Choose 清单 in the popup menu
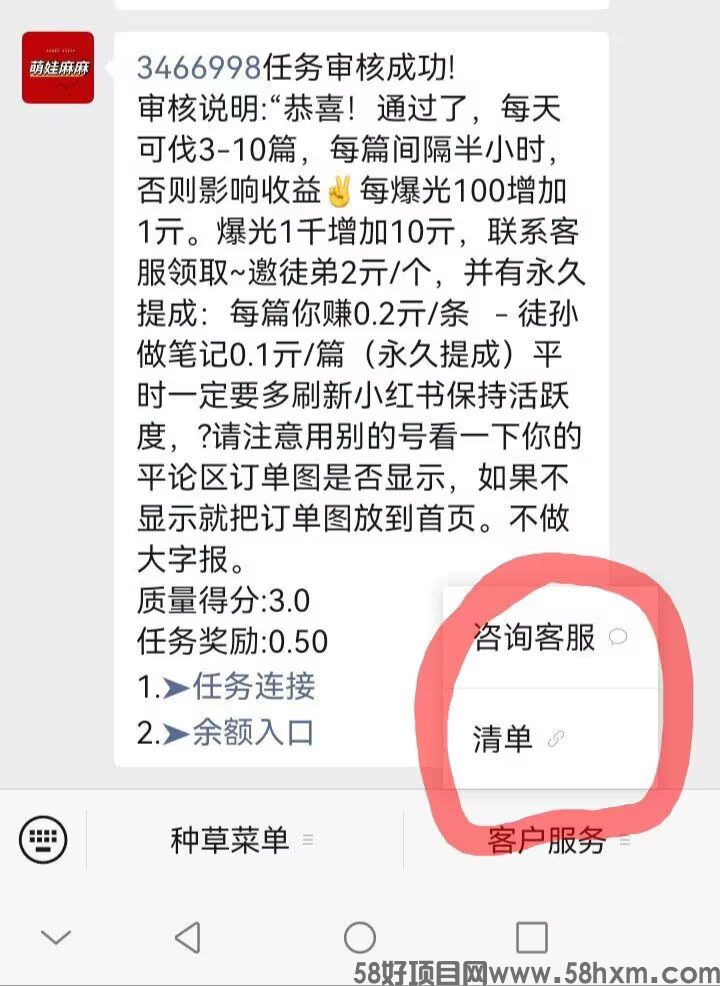 (x=504, y=739)
